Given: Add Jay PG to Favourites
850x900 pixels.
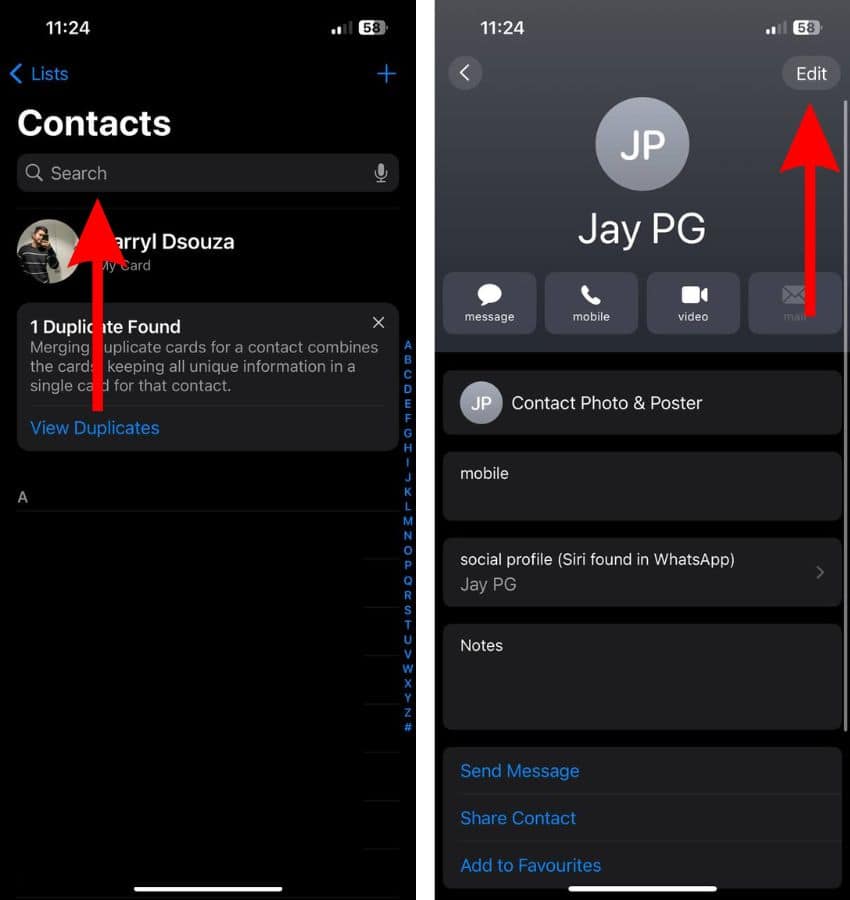Looking at the screenshot, I should pos(530,865).
